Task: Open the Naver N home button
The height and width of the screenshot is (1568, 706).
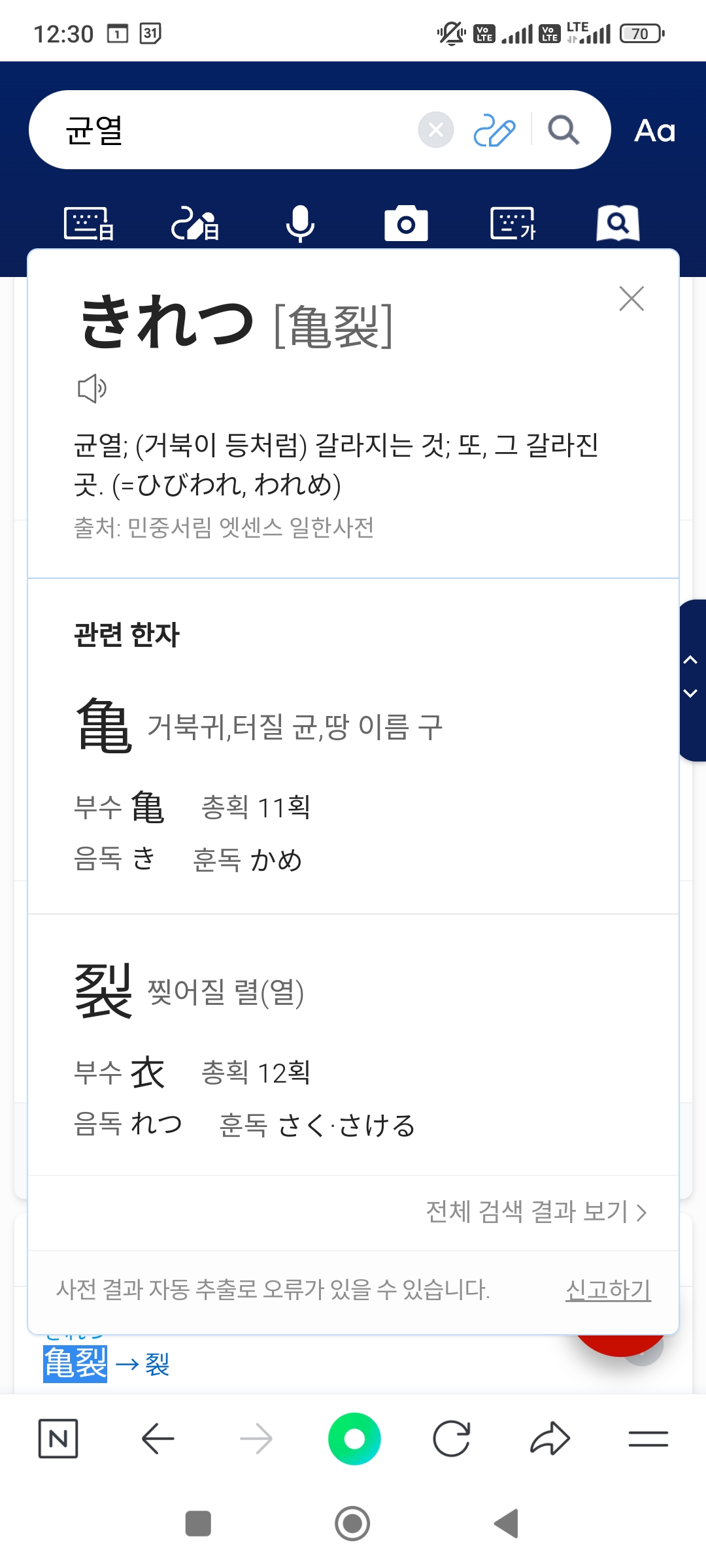Action: tap(58, 1439)
